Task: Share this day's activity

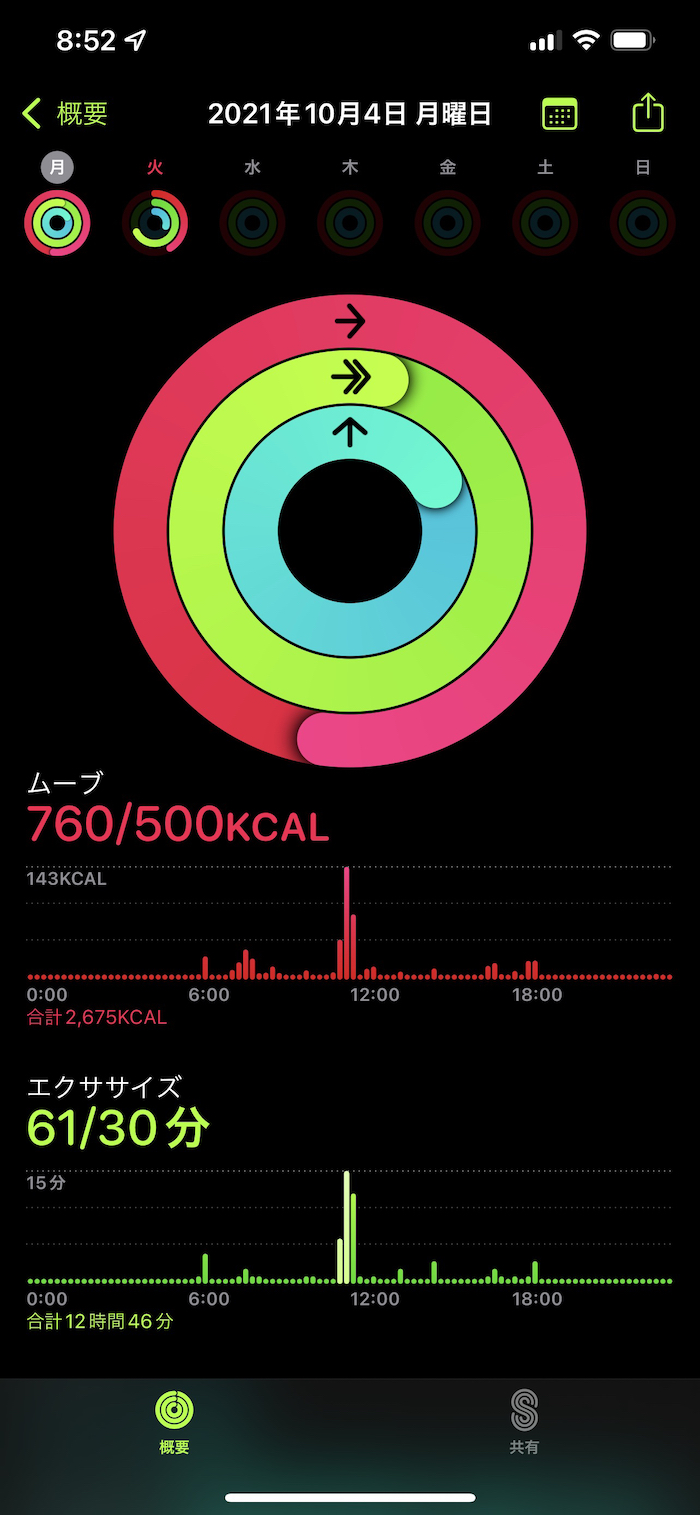Action: click(648, 113)
